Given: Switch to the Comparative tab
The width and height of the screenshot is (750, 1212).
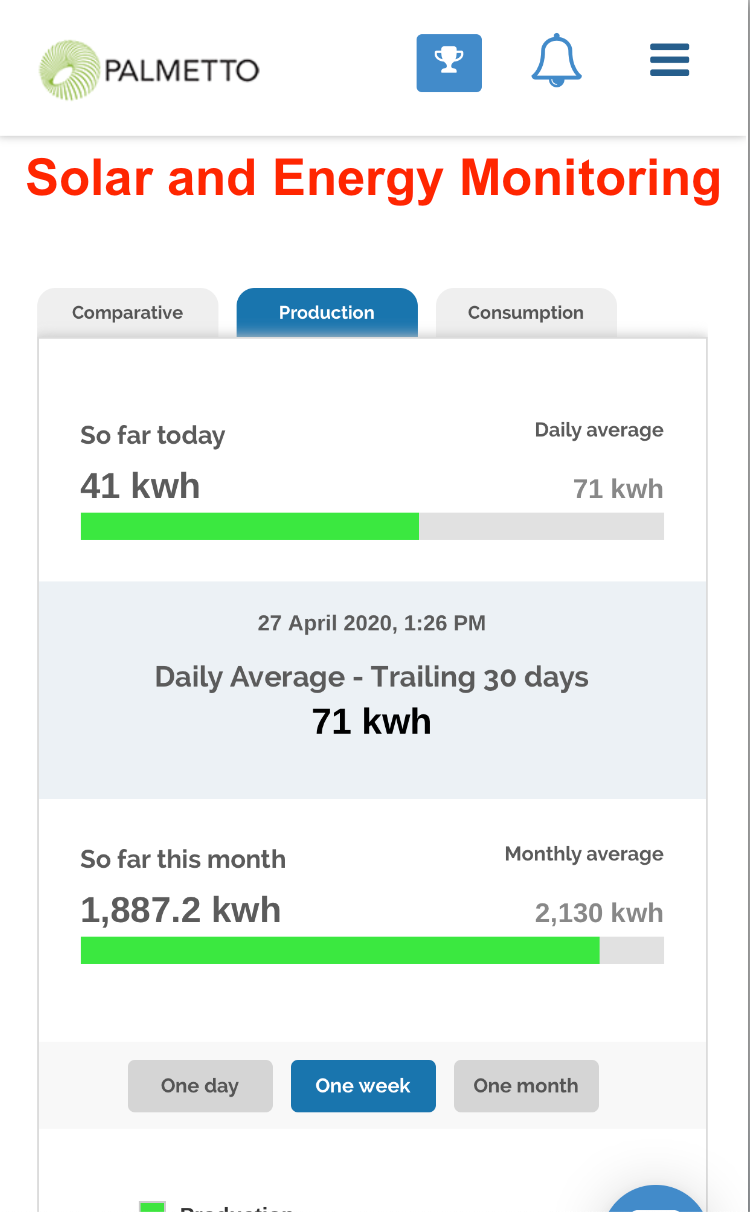Looking at the screenshot, I should [x=127, y=313].
